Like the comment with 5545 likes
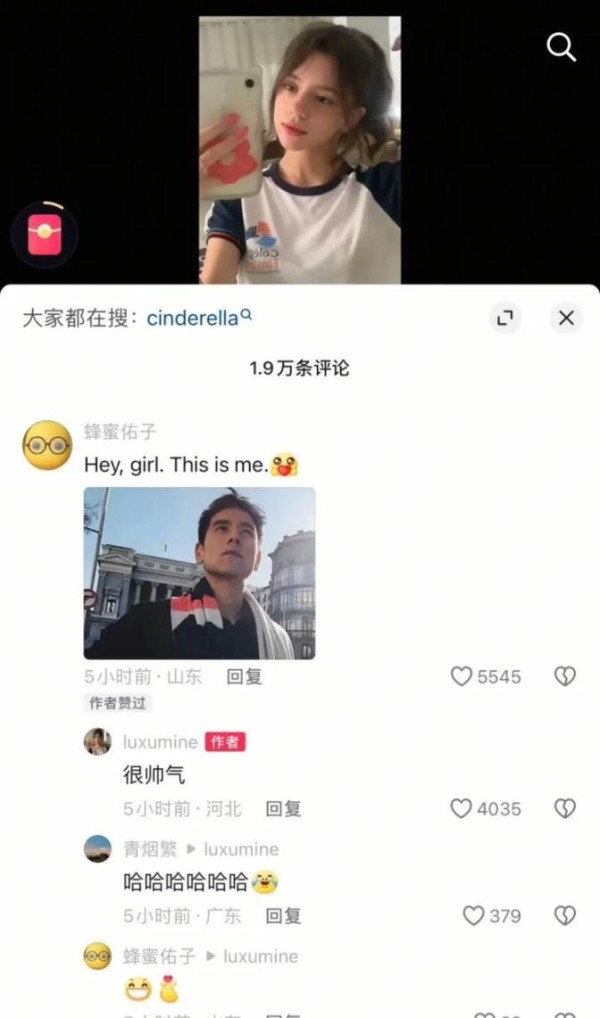 462,677
